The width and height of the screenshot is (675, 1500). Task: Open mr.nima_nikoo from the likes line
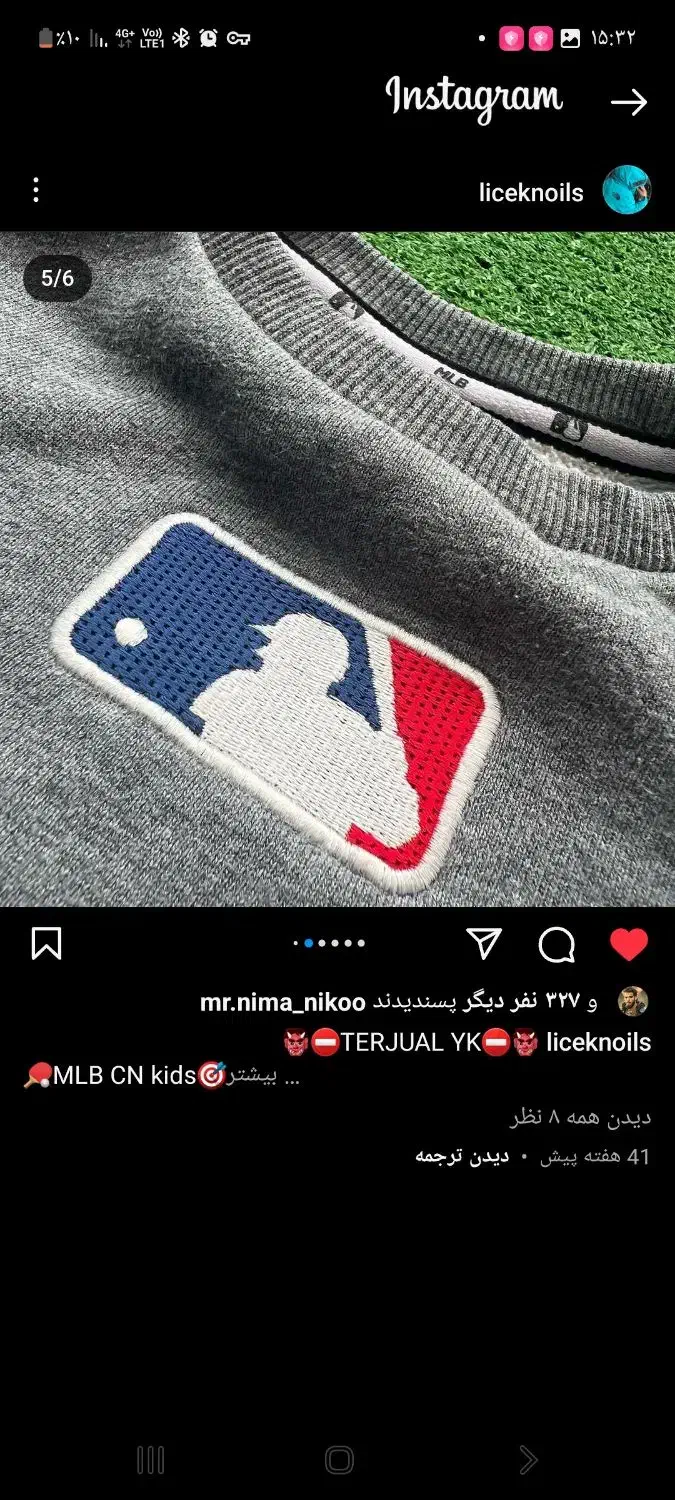tap(283, 1002)
